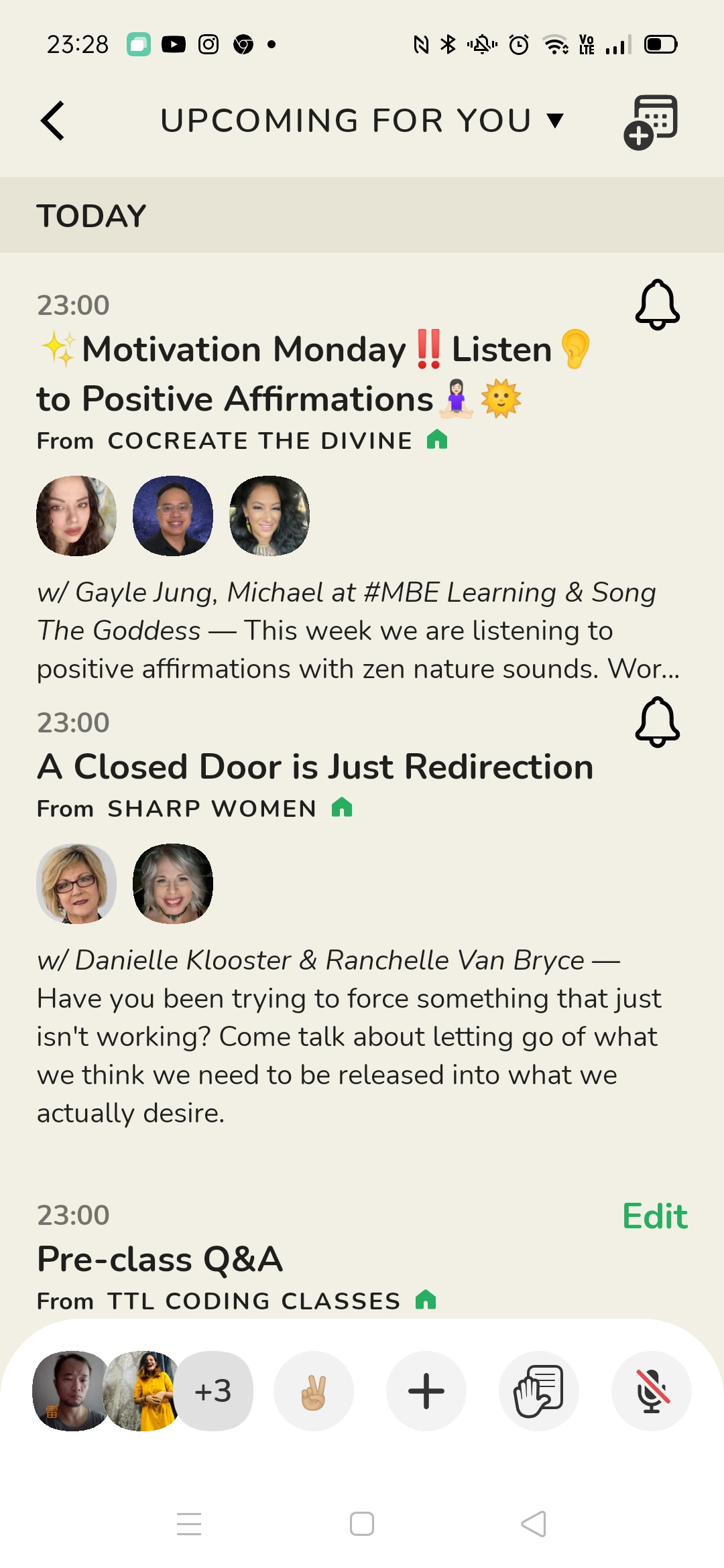Open TTL Coding Classes club page
Viewport: 724px width, 1568px height.
point(253,1301)
